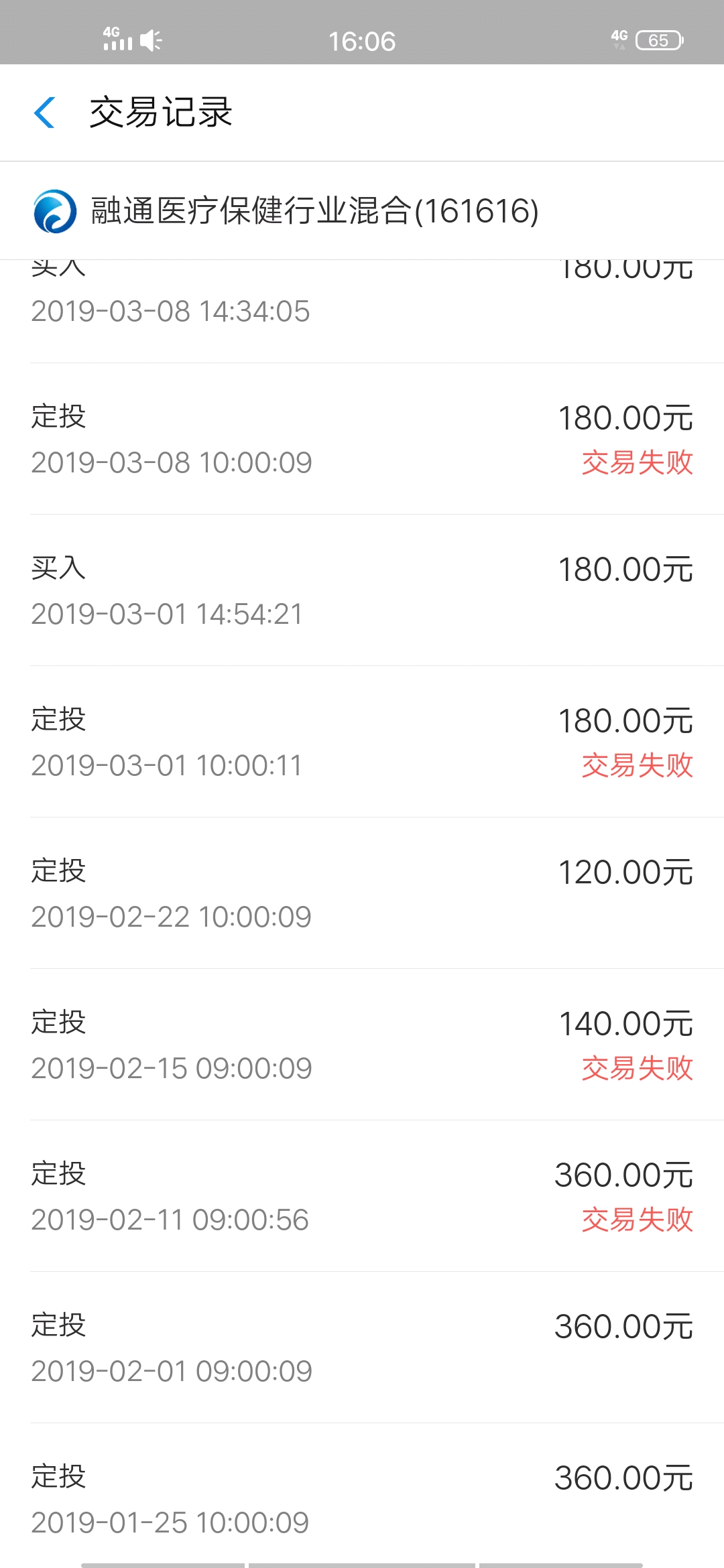Viewport: 724px width, 1568px height.
Task: Click the back arrow to exit transaction records
Action: pos(44,113)
